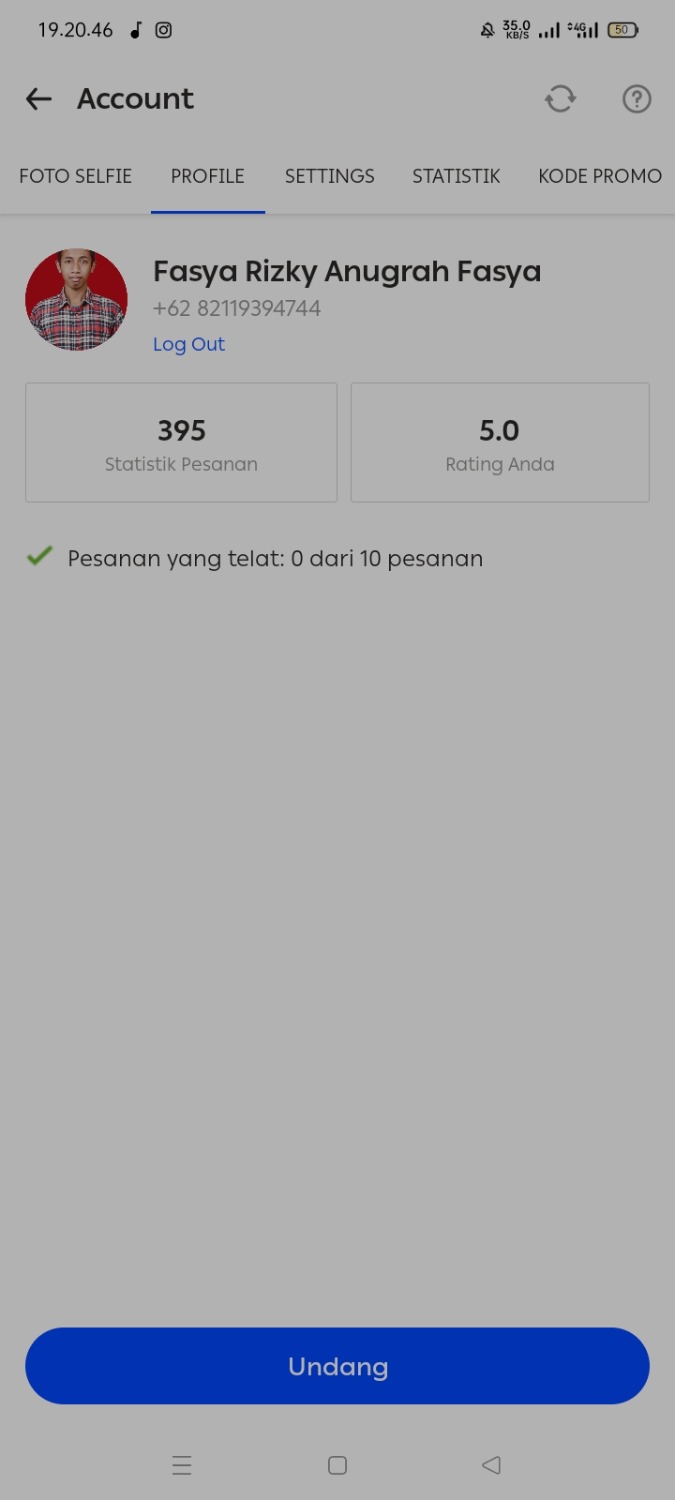Switch to the Settings tab
Viewport: 675px width, 1500px height.
tap(330, 176)
